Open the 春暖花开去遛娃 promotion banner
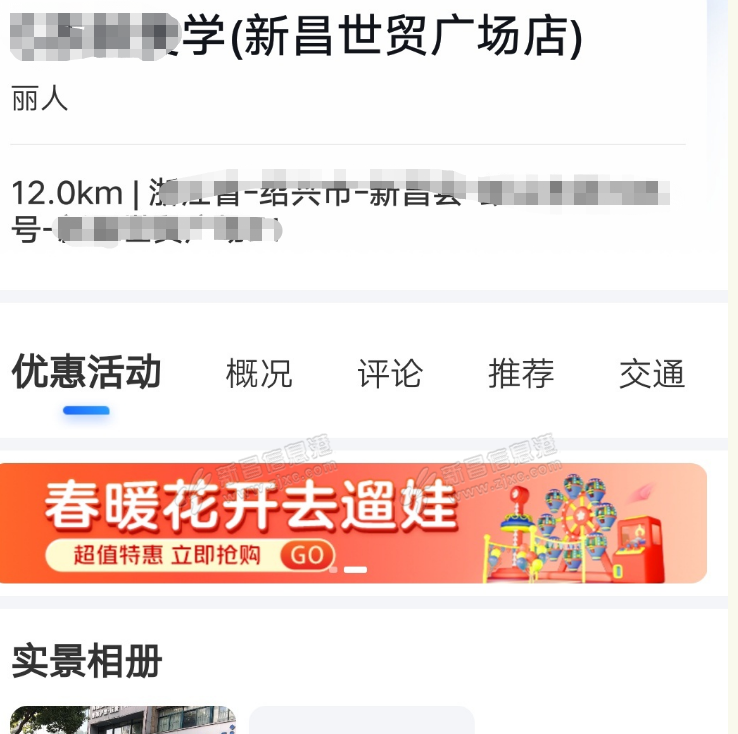Screen dimensions: 738x734 [x=353, y=523]
